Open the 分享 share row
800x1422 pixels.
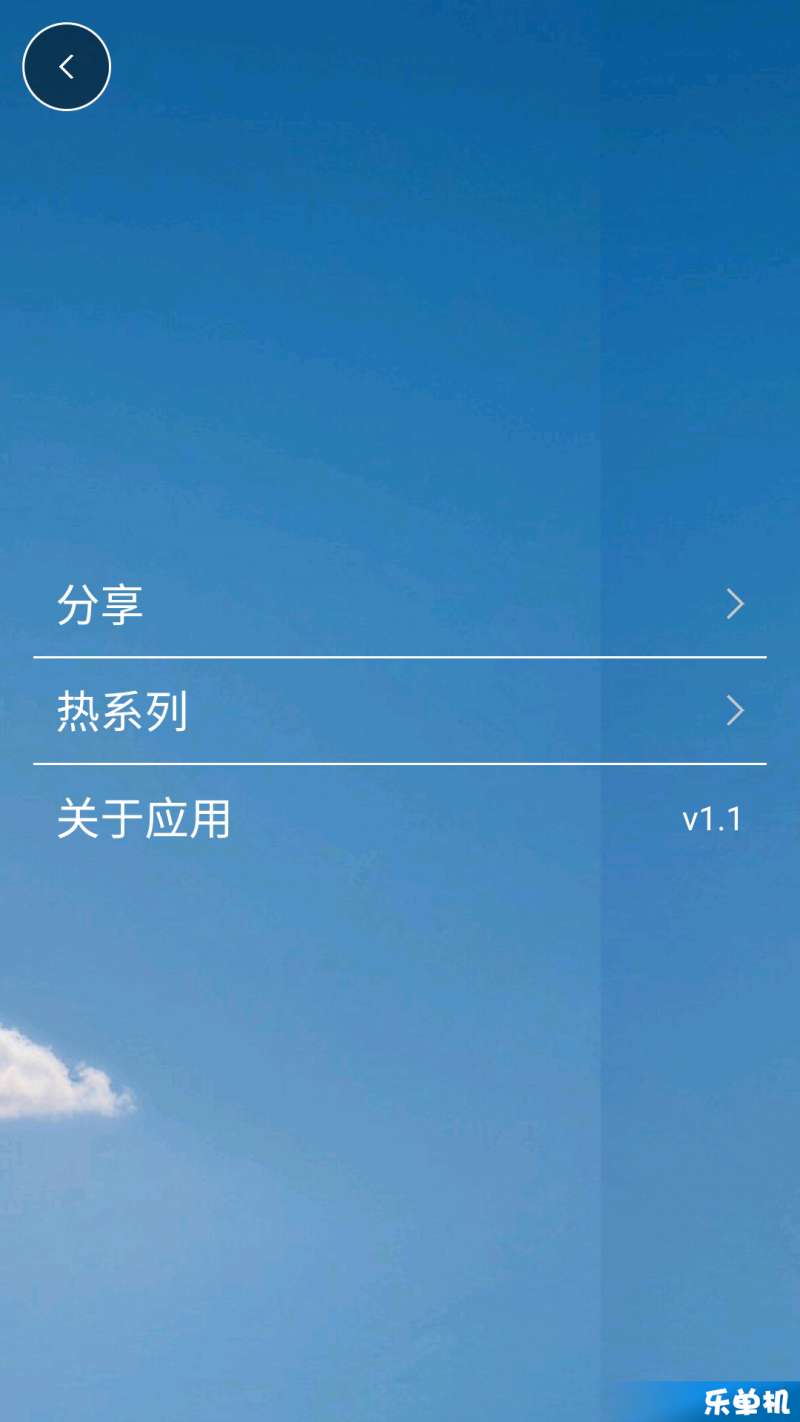click(400, 604)
